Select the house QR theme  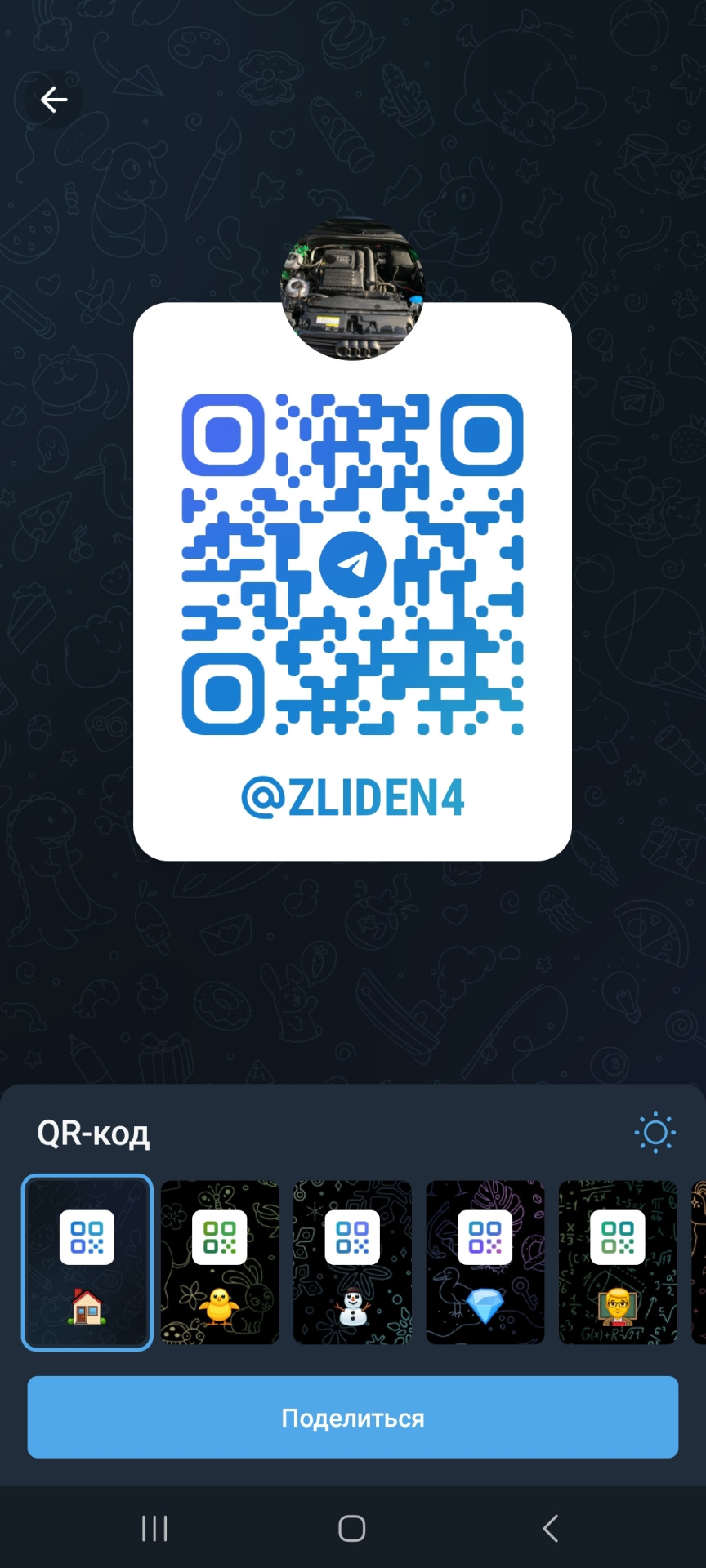tap(87, 1263)
